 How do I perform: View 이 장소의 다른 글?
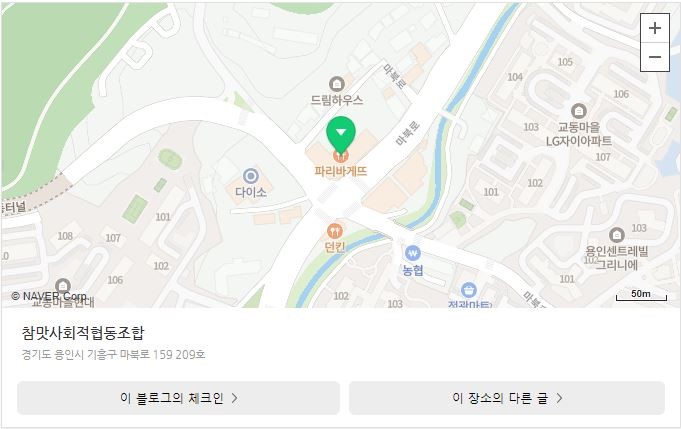coord(507,398)
